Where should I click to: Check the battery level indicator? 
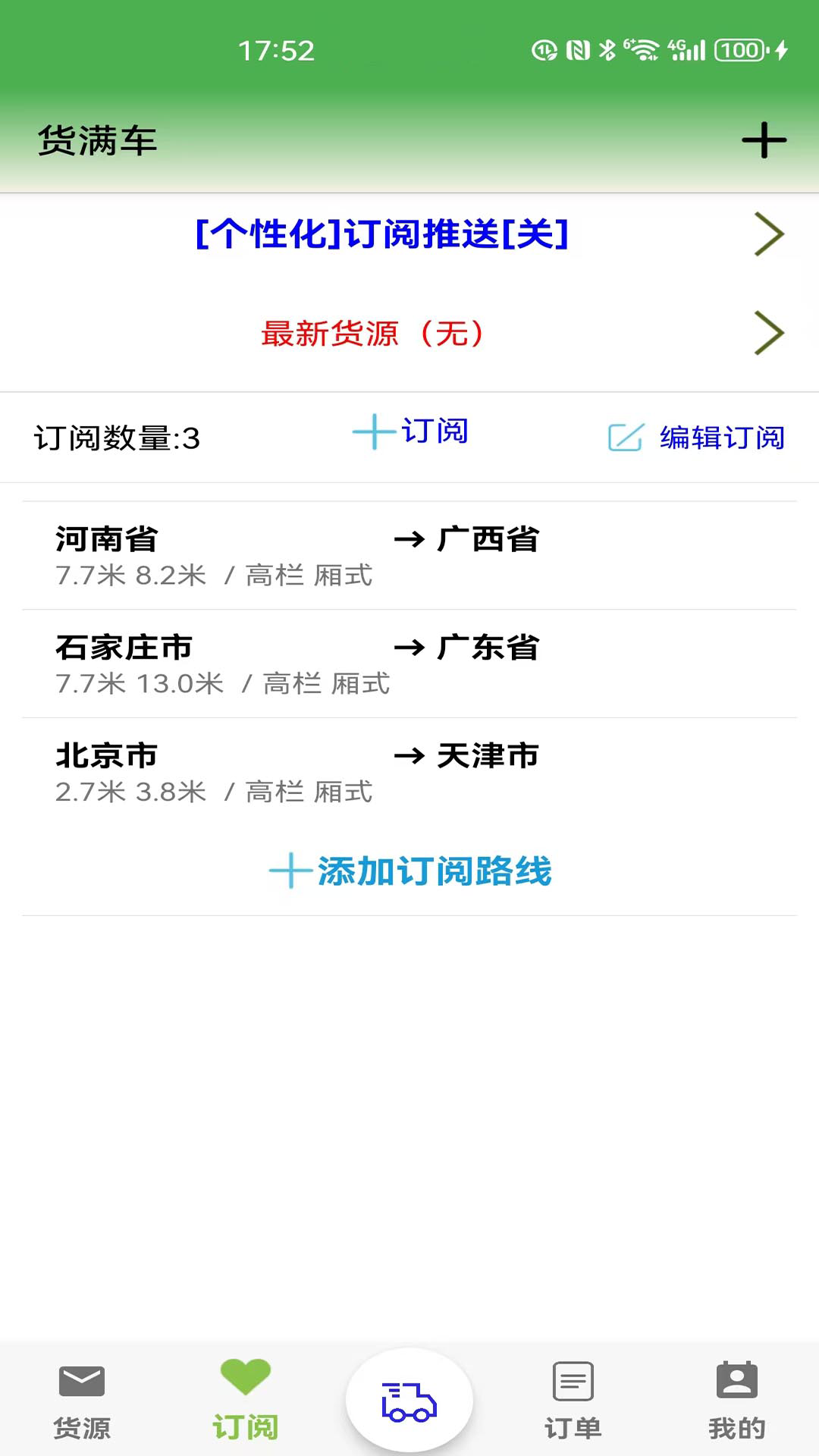[x=739, y=52]
